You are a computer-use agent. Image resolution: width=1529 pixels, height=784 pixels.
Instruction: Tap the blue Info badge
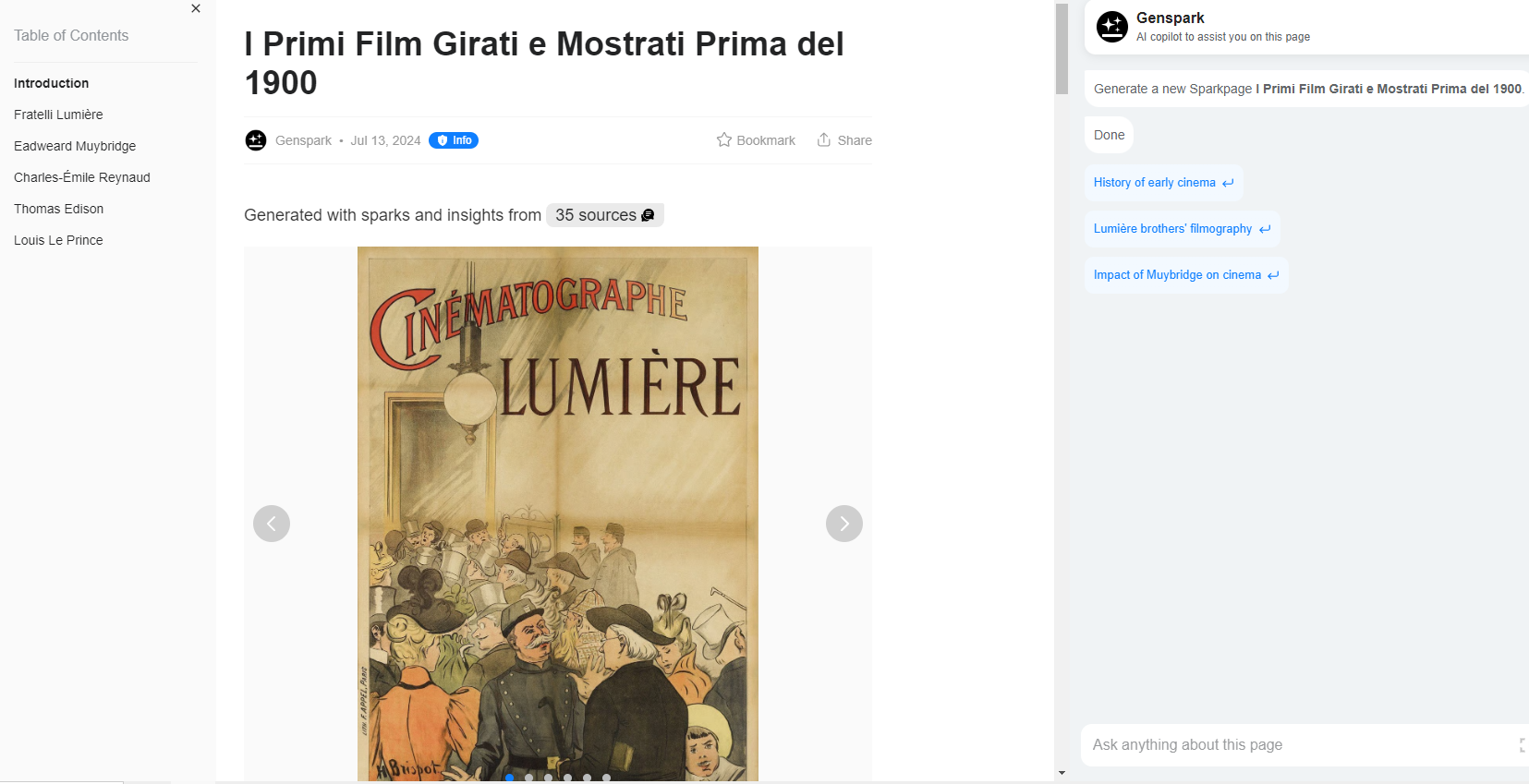tap(454, 140)
